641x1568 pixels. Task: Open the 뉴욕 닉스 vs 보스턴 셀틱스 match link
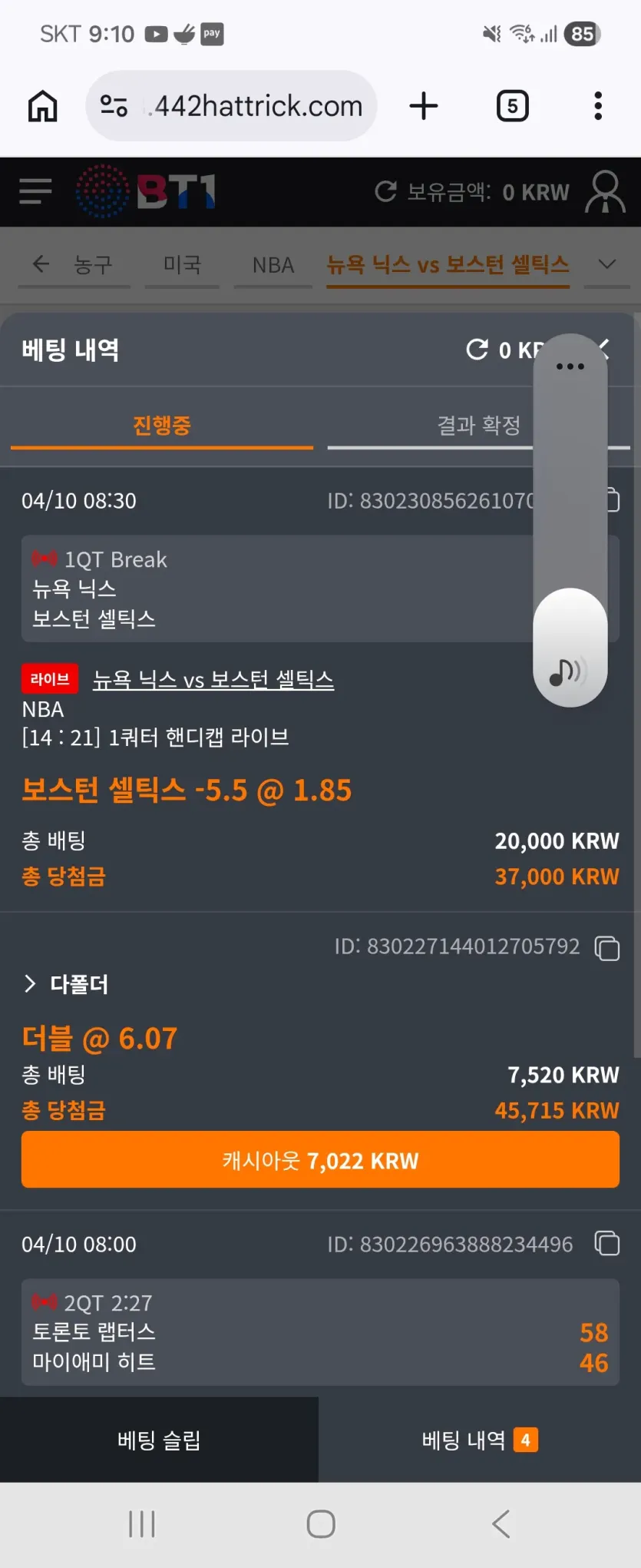pos(213,680)
